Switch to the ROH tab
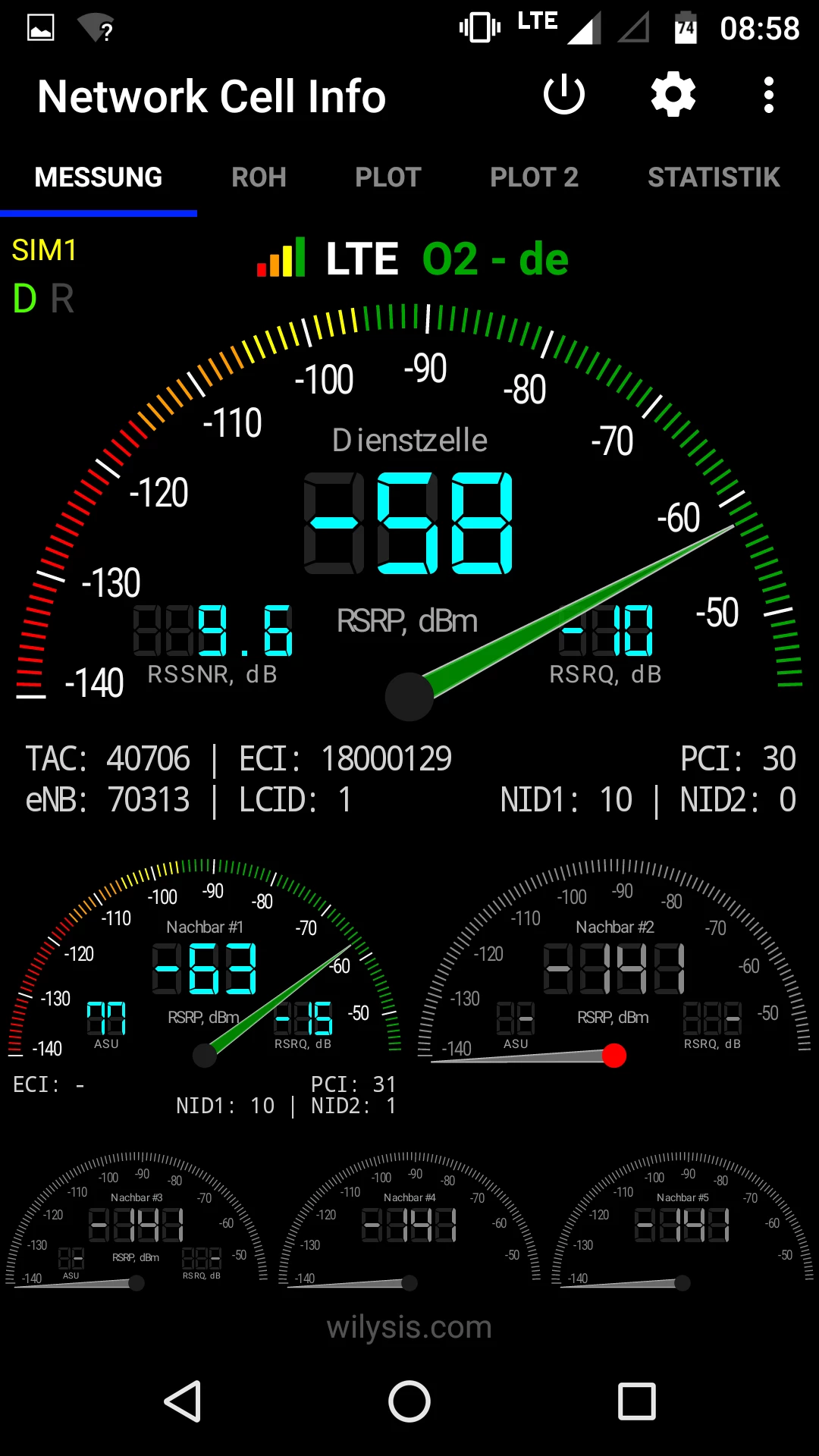 (x=259, y=177)
